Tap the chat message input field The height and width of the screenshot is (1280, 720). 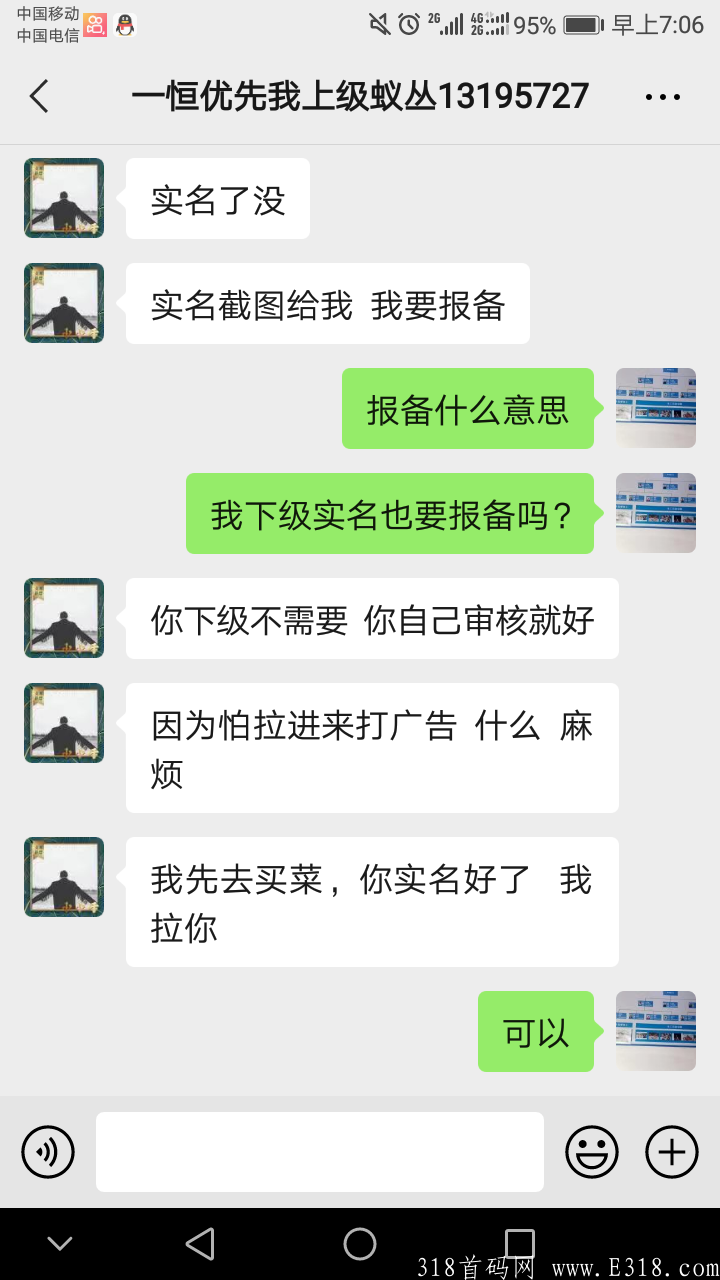pyautogui.click(x=319, y=1151)
